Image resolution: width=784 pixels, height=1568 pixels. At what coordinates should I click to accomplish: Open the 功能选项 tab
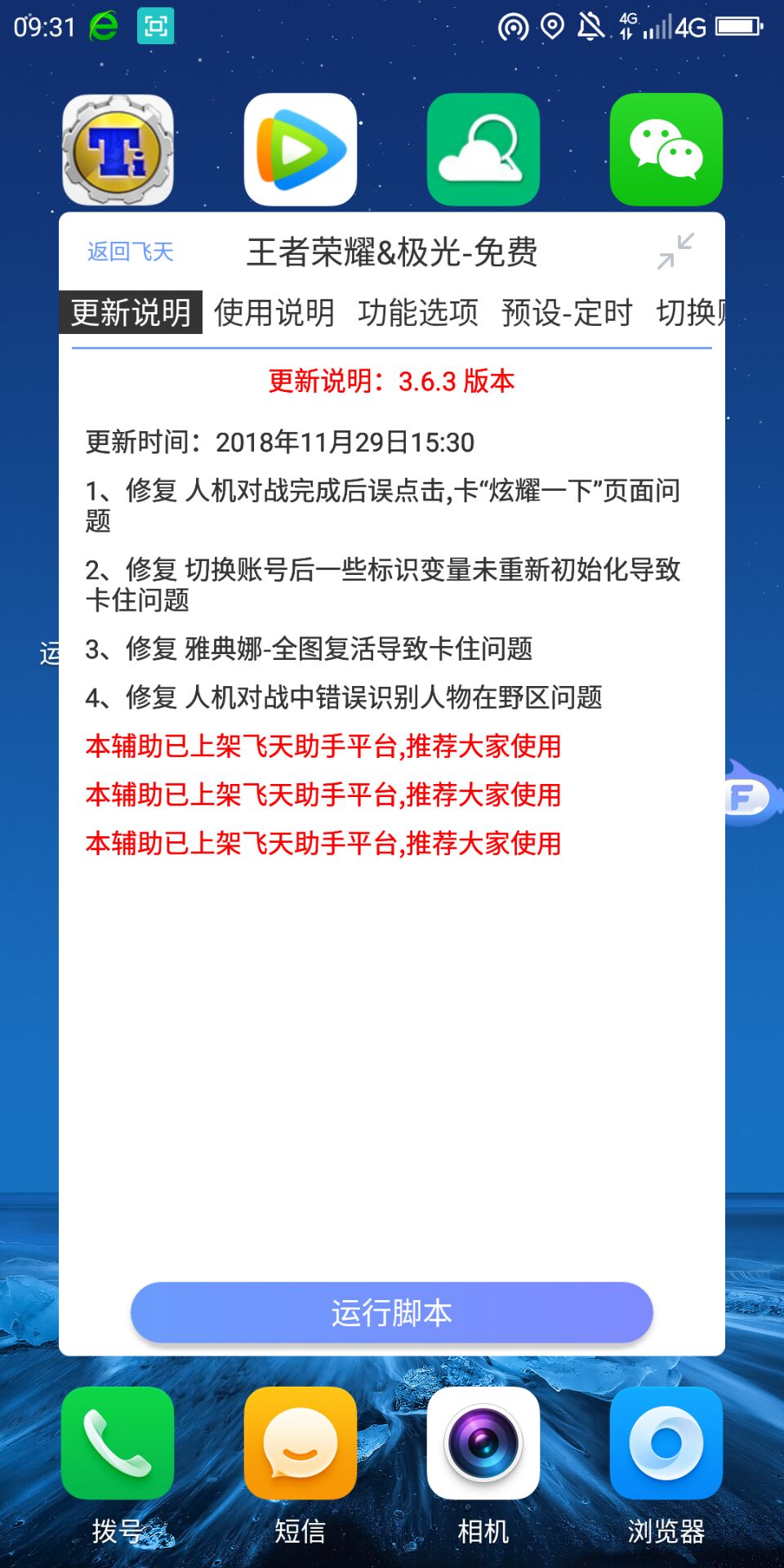tap(417, 312)
